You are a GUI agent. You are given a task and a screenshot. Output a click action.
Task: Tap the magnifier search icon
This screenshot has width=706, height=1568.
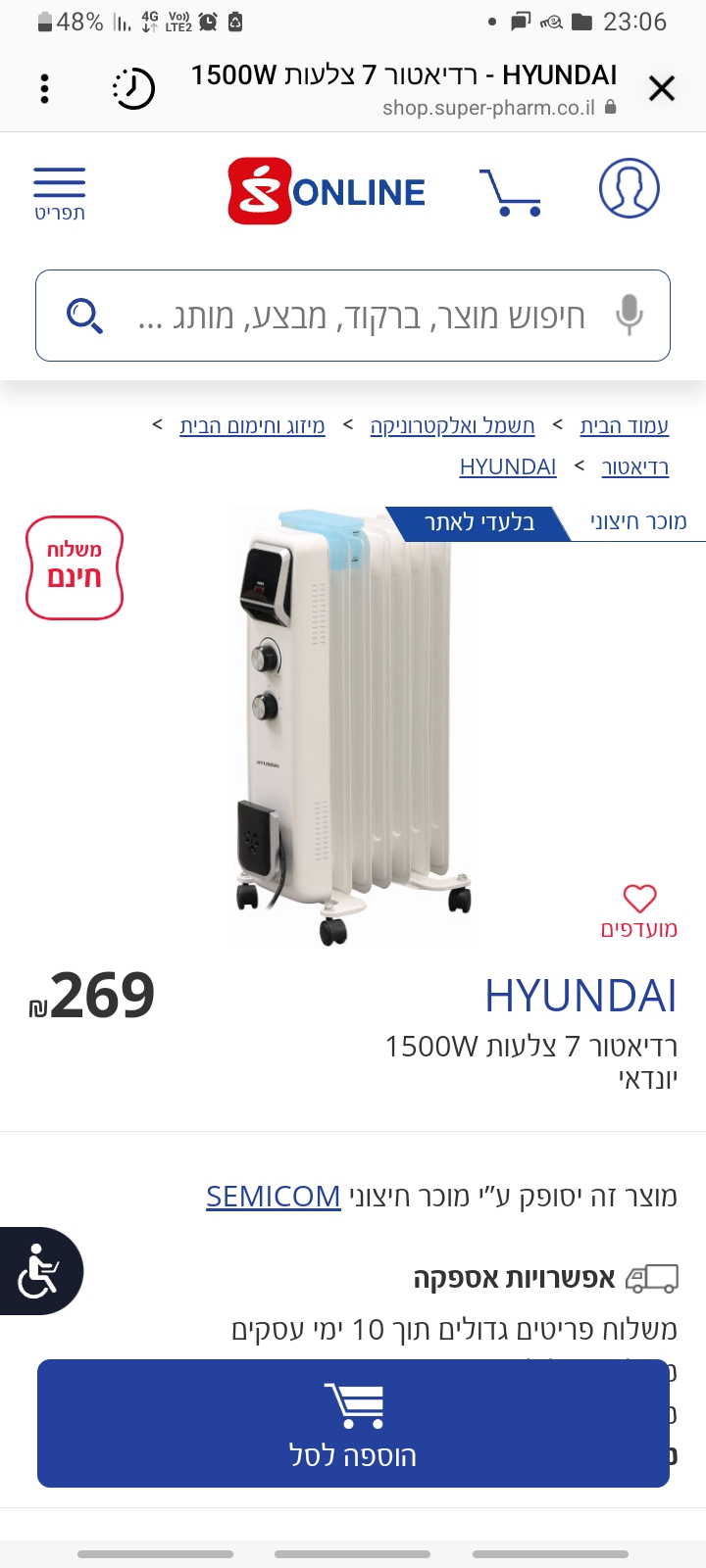coord(84,316)
